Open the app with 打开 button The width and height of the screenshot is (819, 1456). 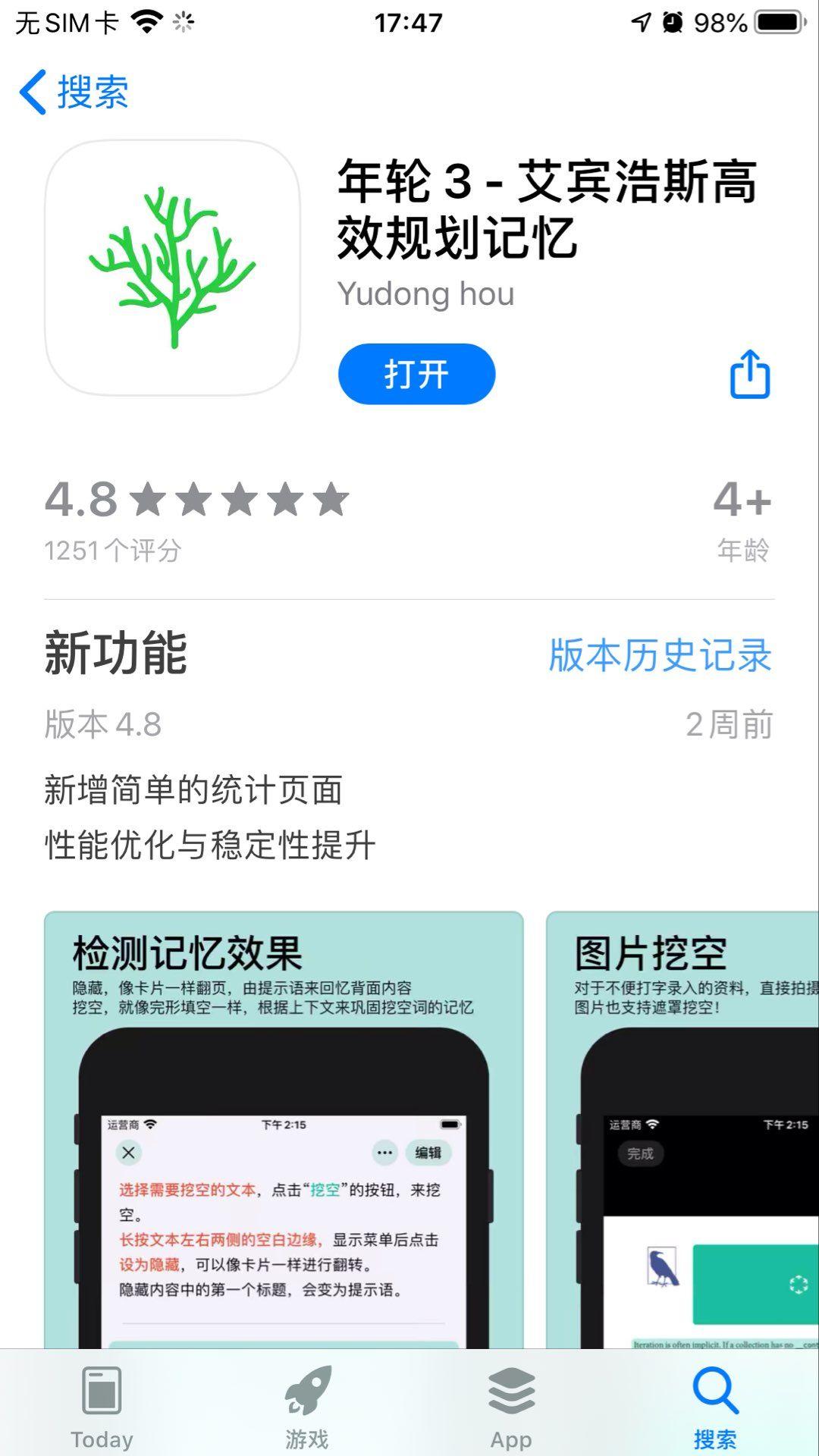416,374
